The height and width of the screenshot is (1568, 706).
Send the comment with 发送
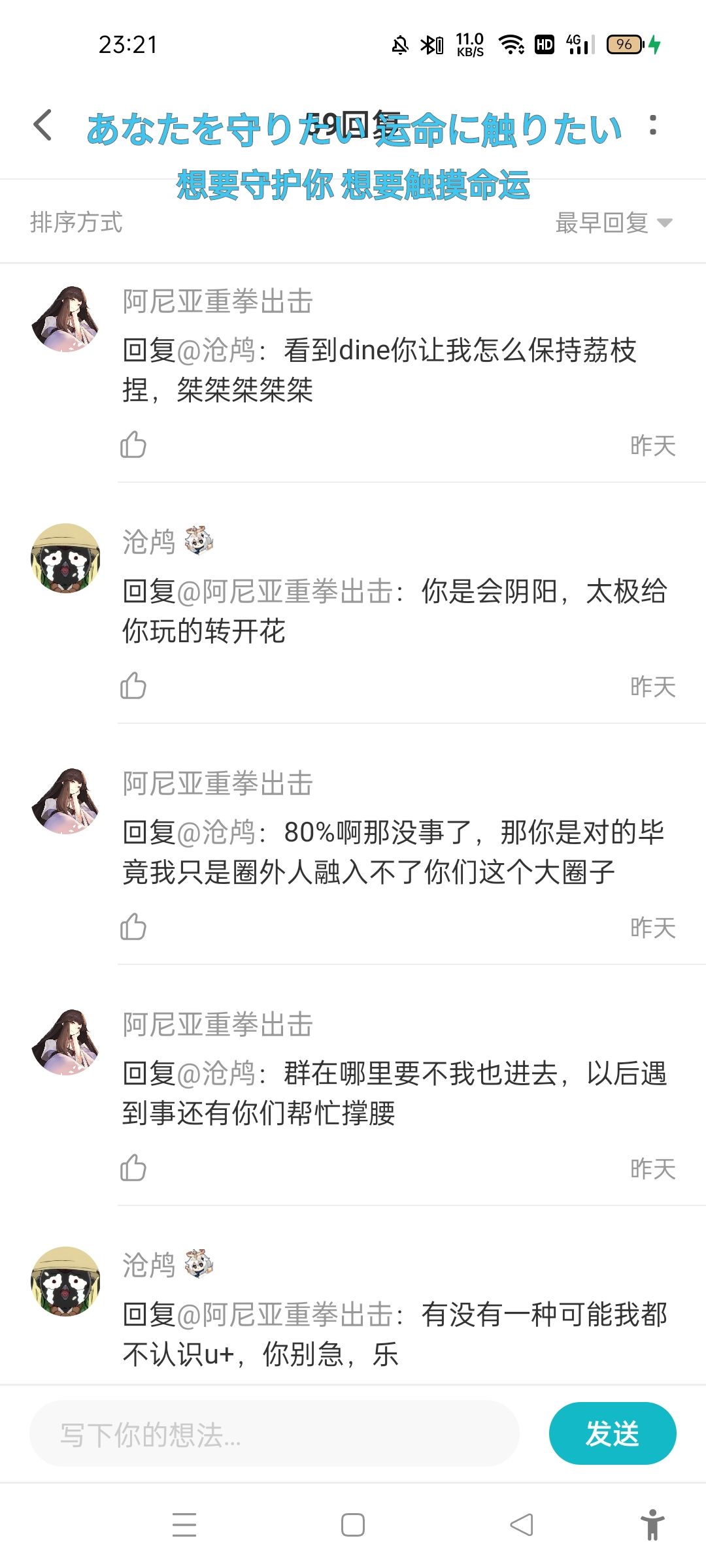coord(612,1433)
